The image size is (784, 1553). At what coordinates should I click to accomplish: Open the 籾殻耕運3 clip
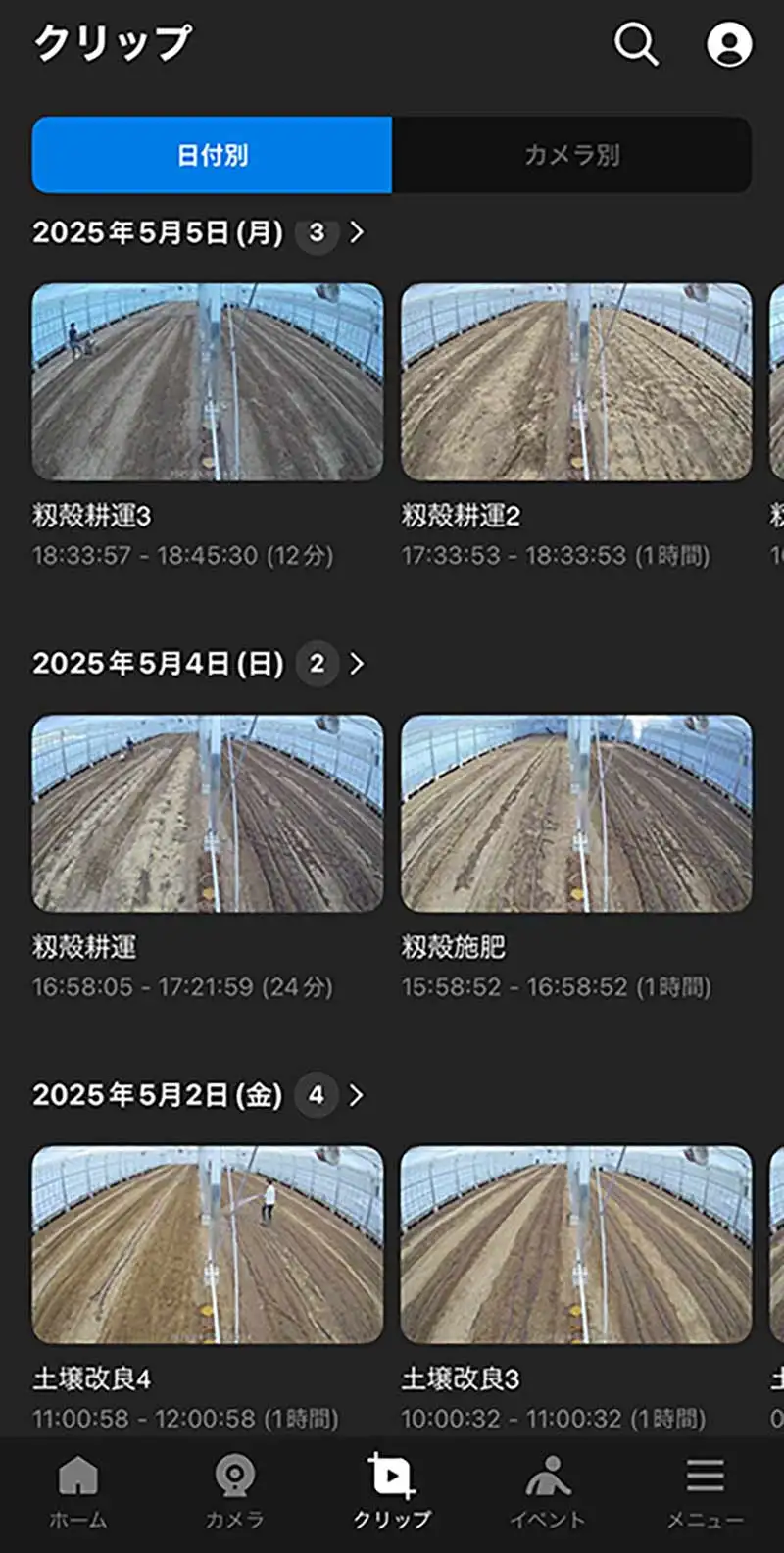[208, 382]
